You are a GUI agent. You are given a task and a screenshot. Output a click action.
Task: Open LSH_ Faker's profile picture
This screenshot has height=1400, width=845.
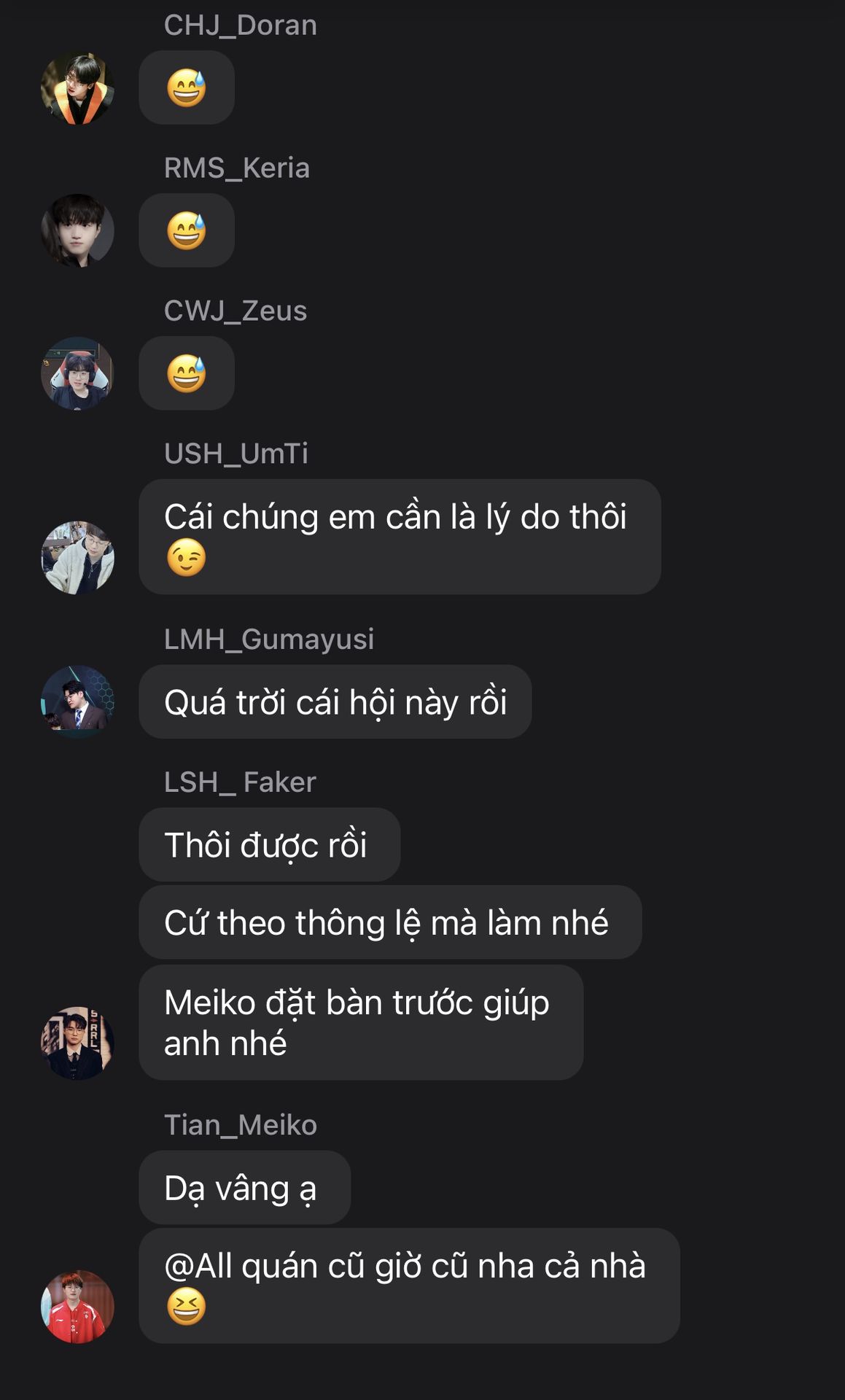coord(77,1043)
